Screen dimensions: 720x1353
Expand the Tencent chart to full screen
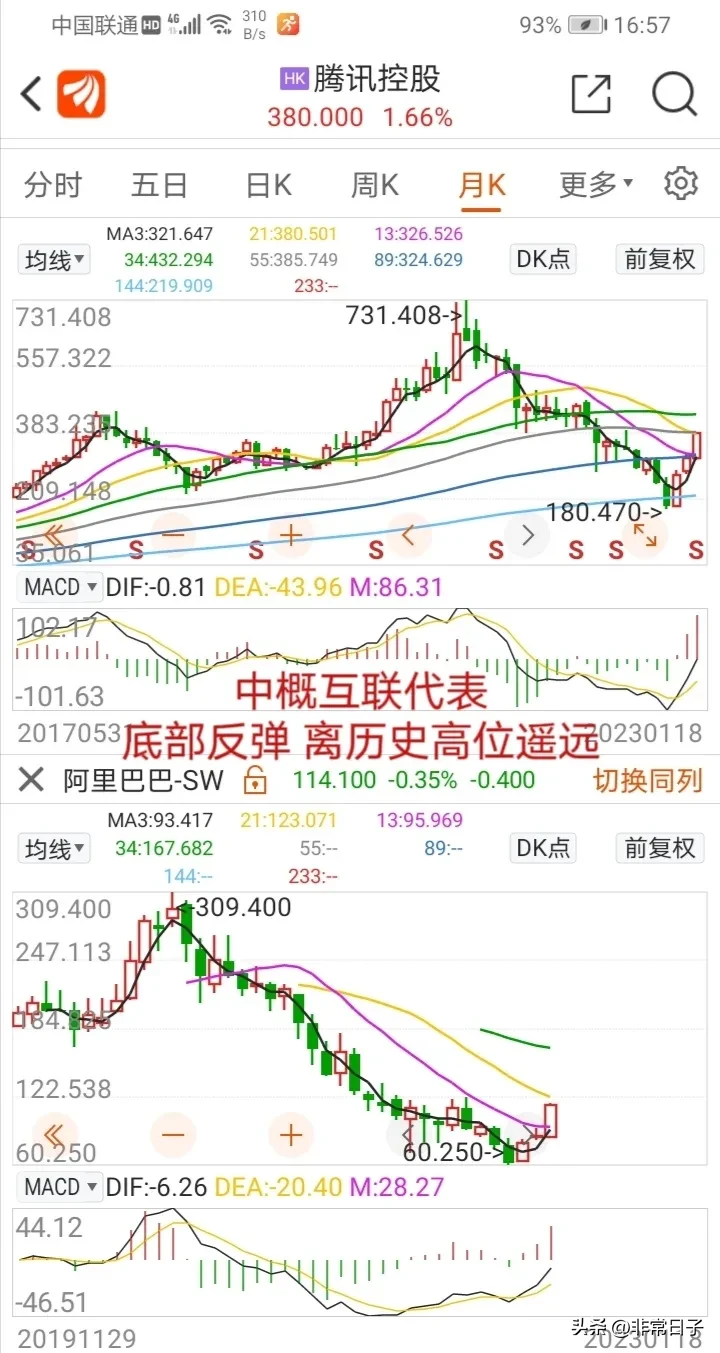pos(645,535)
